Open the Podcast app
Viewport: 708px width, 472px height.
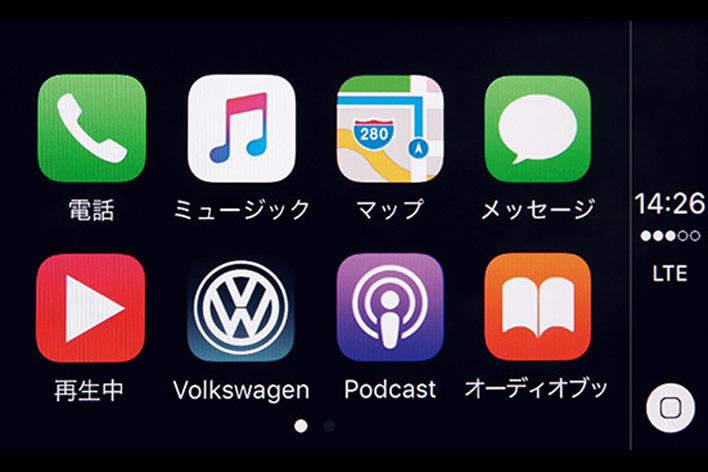(x=390, y=308)
